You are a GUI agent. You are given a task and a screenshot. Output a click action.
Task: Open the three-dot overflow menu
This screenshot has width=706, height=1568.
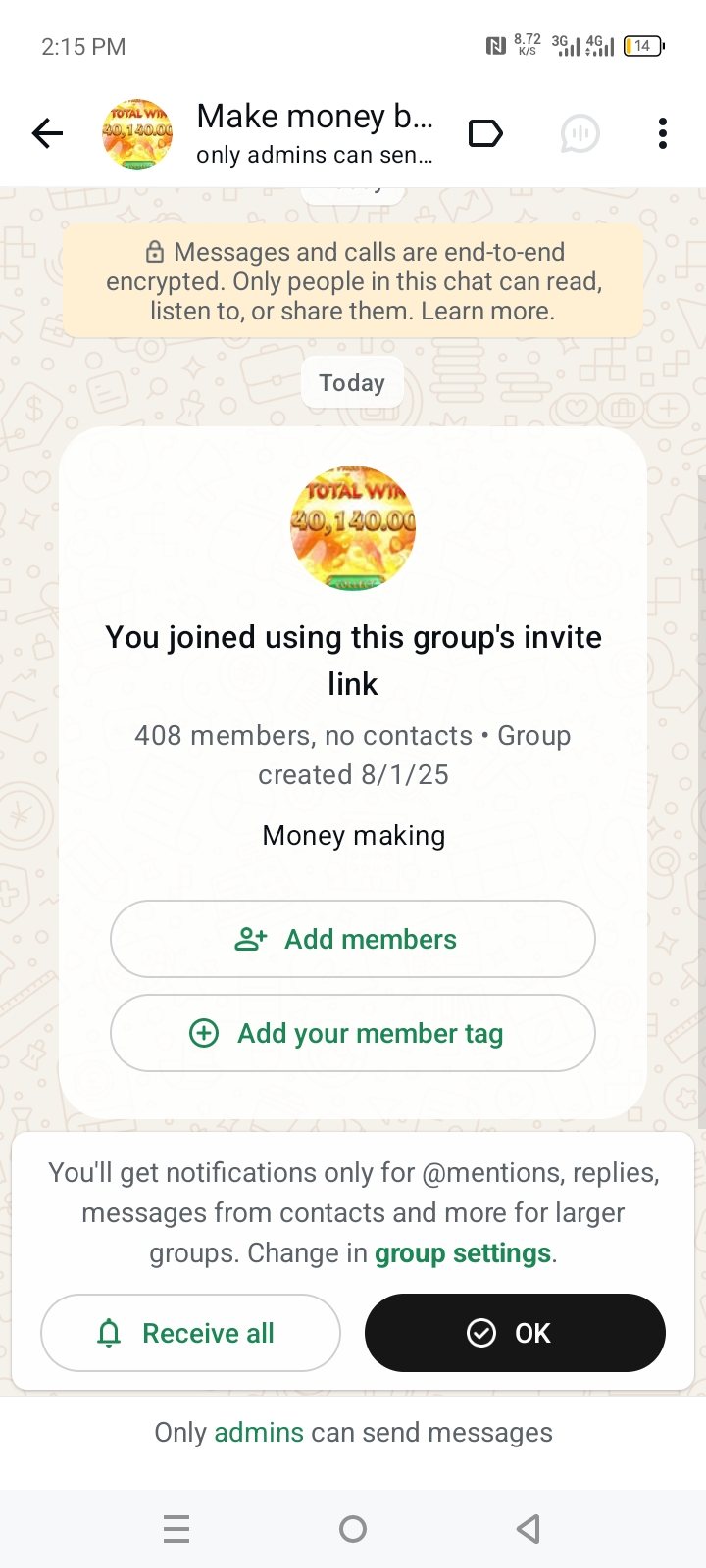[x=663, y=133]
